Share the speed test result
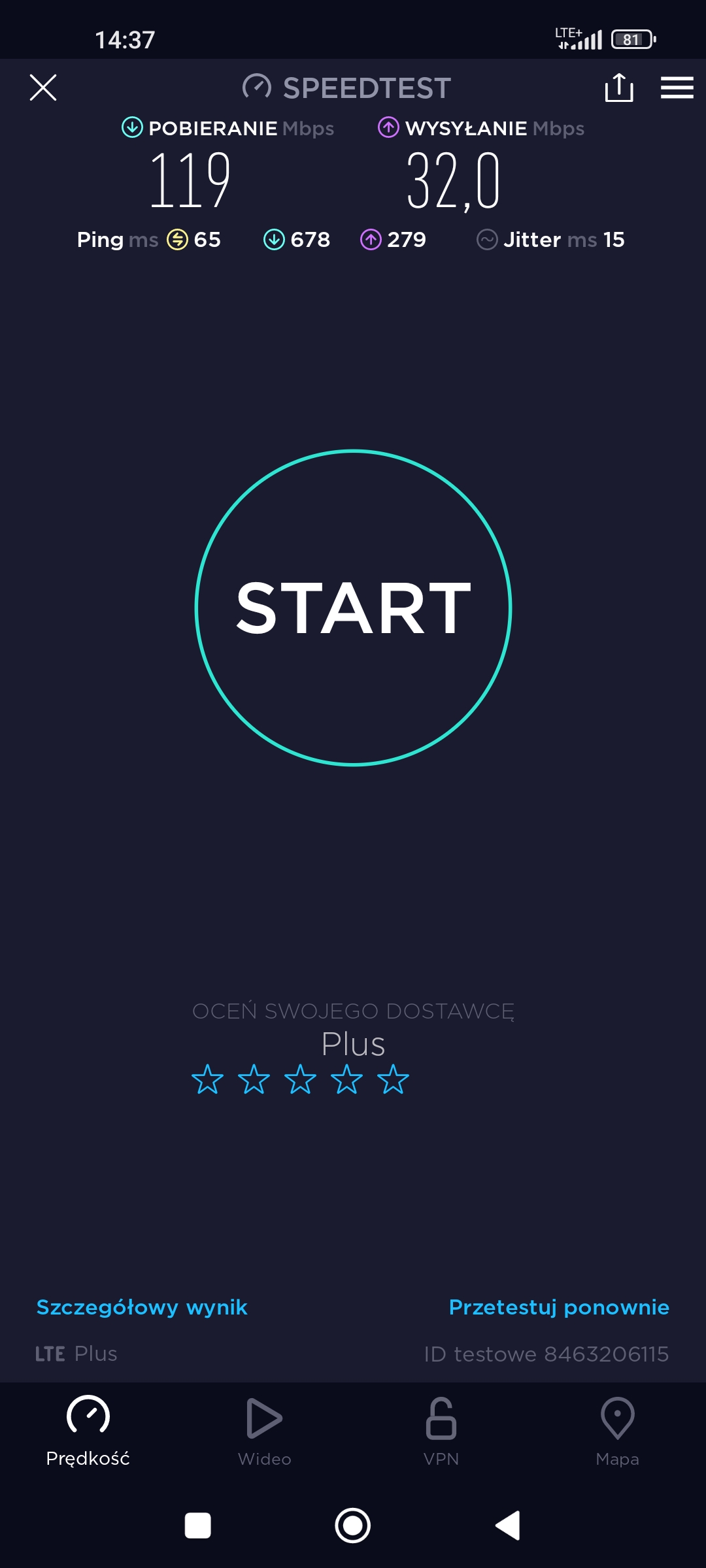Image resolution: width=706 pixels, height=1568 pixels. 618,88
